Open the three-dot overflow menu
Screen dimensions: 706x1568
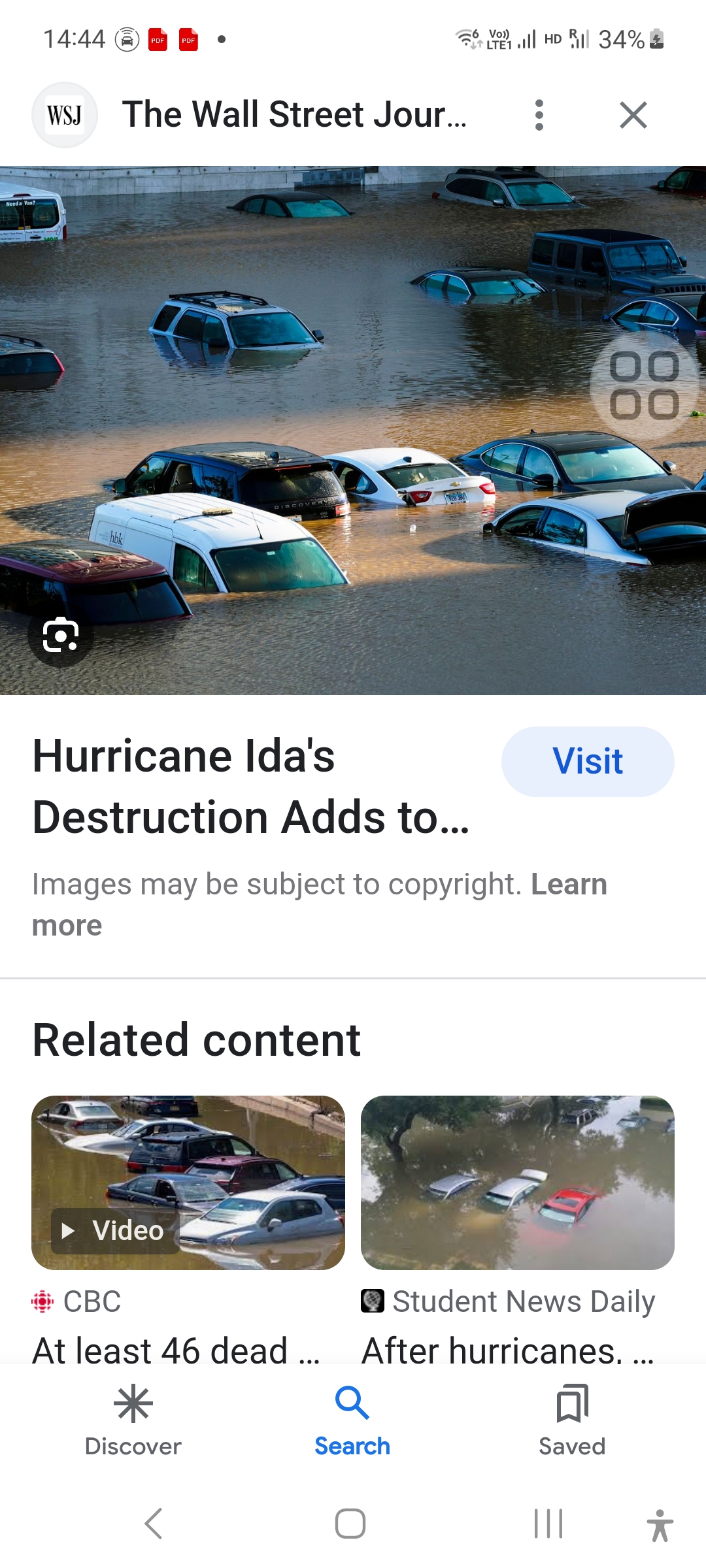pyautogui.click(x=539, y=115)
